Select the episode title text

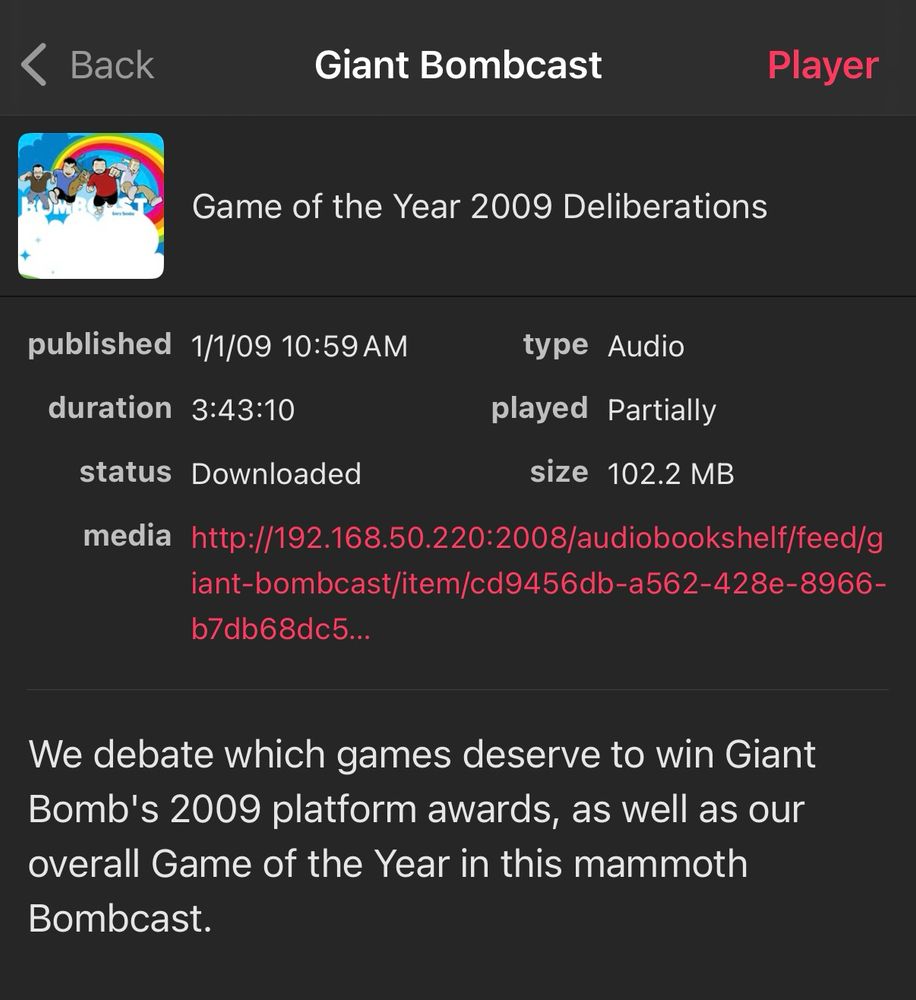click(x=480, y=207)
